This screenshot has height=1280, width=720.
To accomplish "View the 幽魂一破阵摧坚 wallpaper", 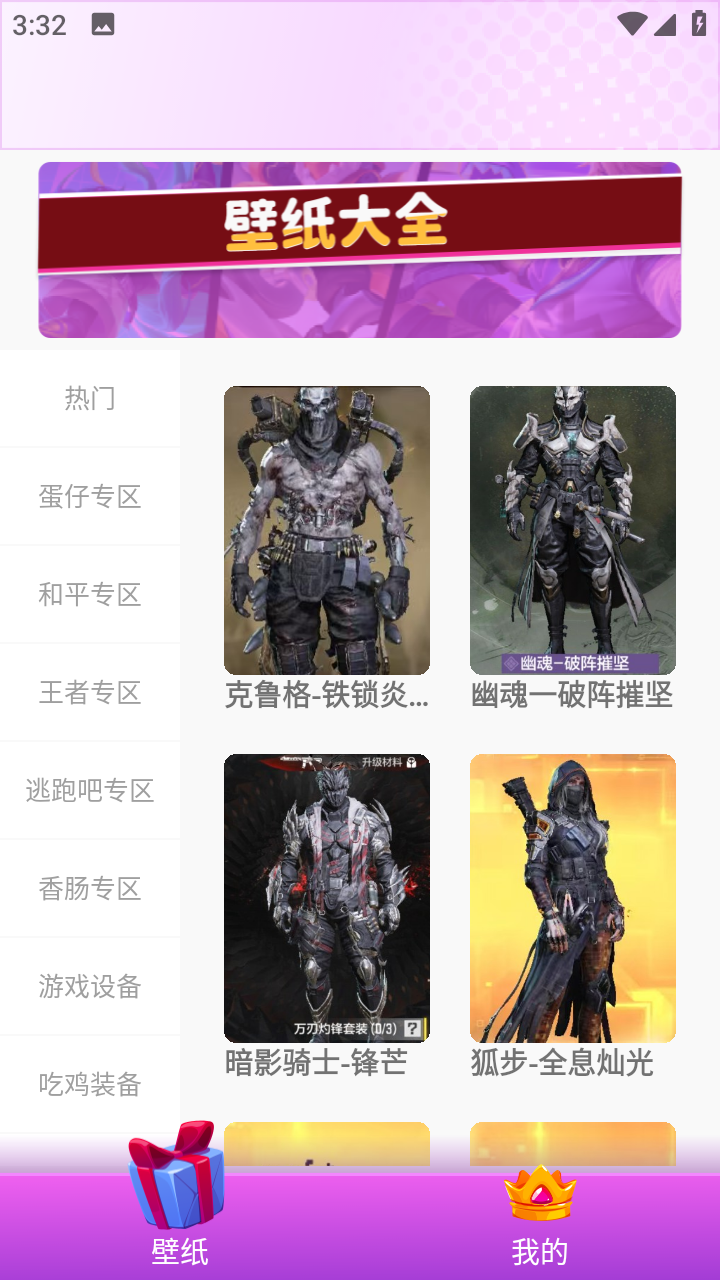I will 573,530.
